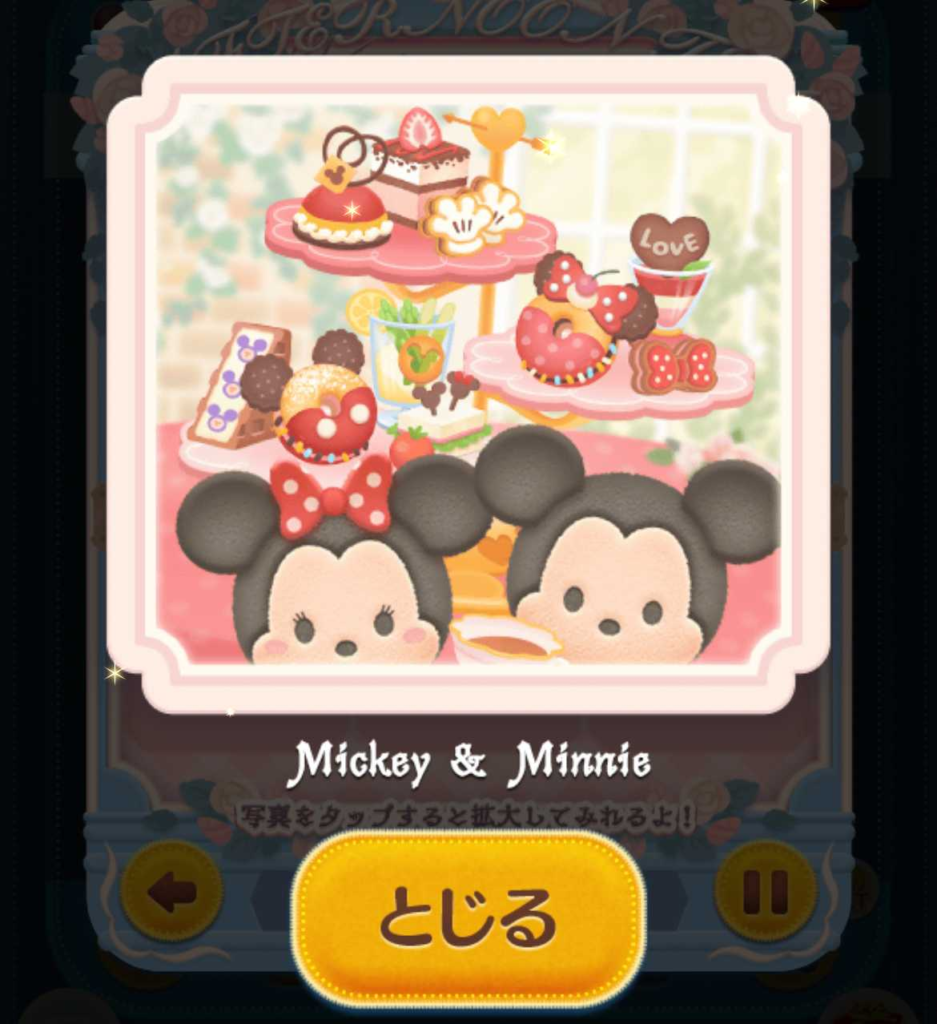937x1024 pixels.
Task: Pause the game
Action: tap(765, 891)
